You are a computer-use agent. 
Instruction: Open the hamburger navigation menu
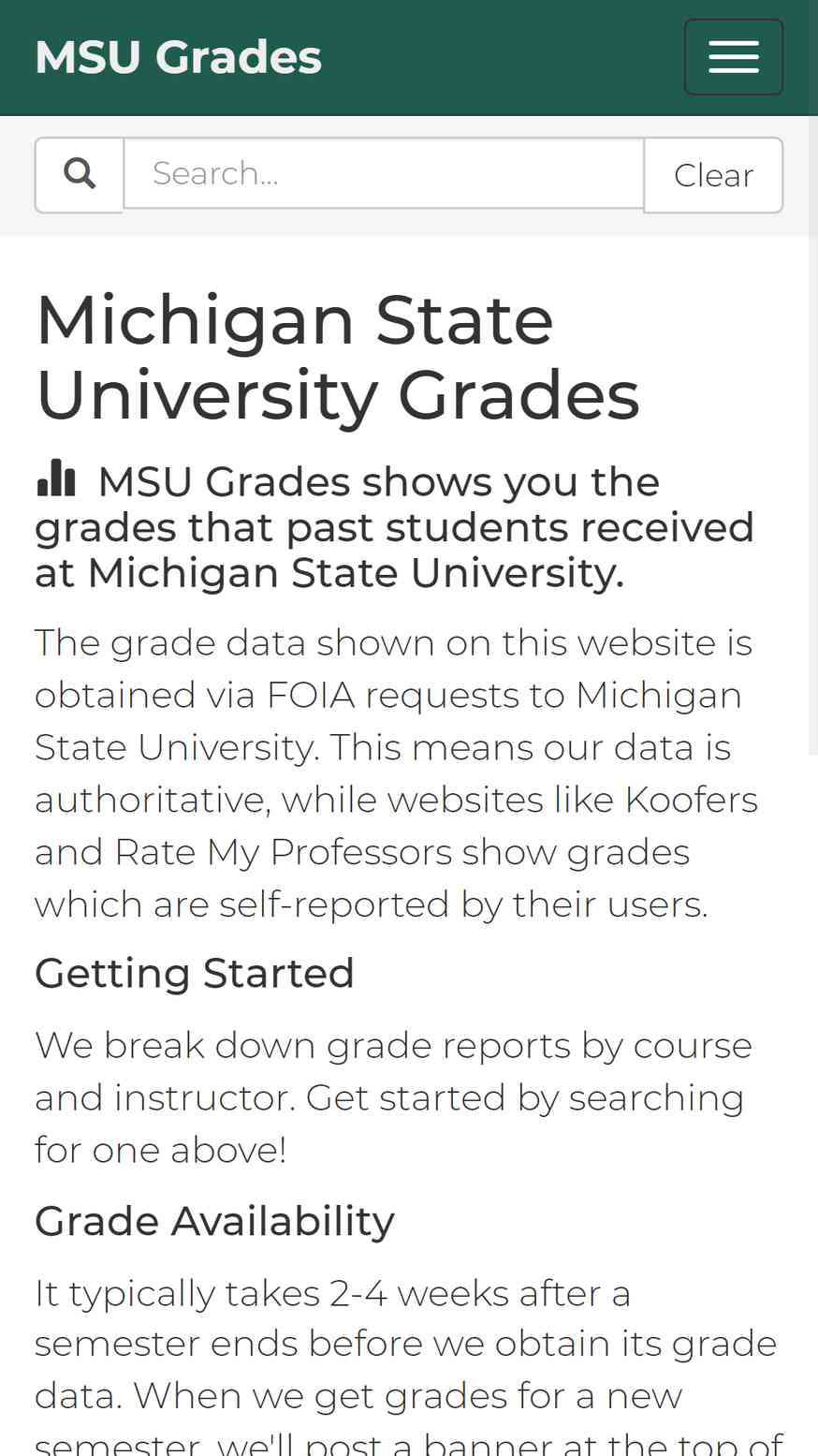click(x=733, y=57)
